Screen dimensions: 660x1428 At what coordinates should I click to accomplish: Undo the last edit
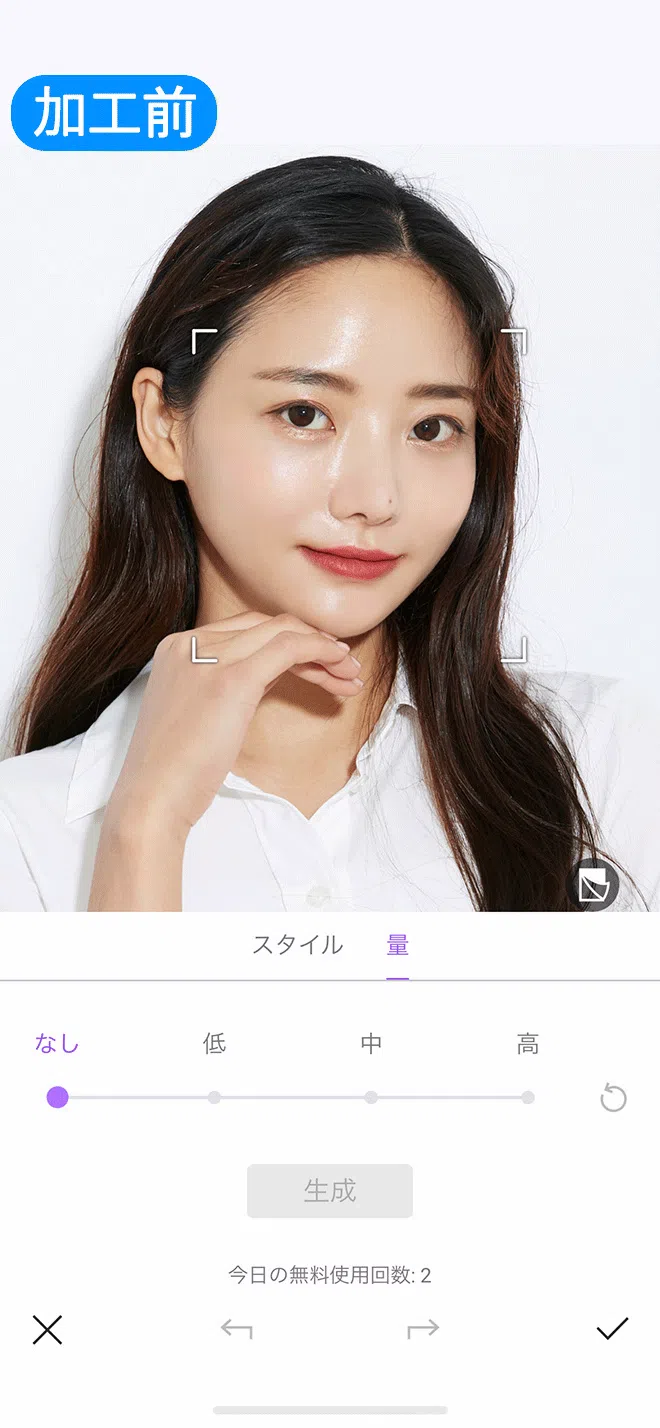237,1329
